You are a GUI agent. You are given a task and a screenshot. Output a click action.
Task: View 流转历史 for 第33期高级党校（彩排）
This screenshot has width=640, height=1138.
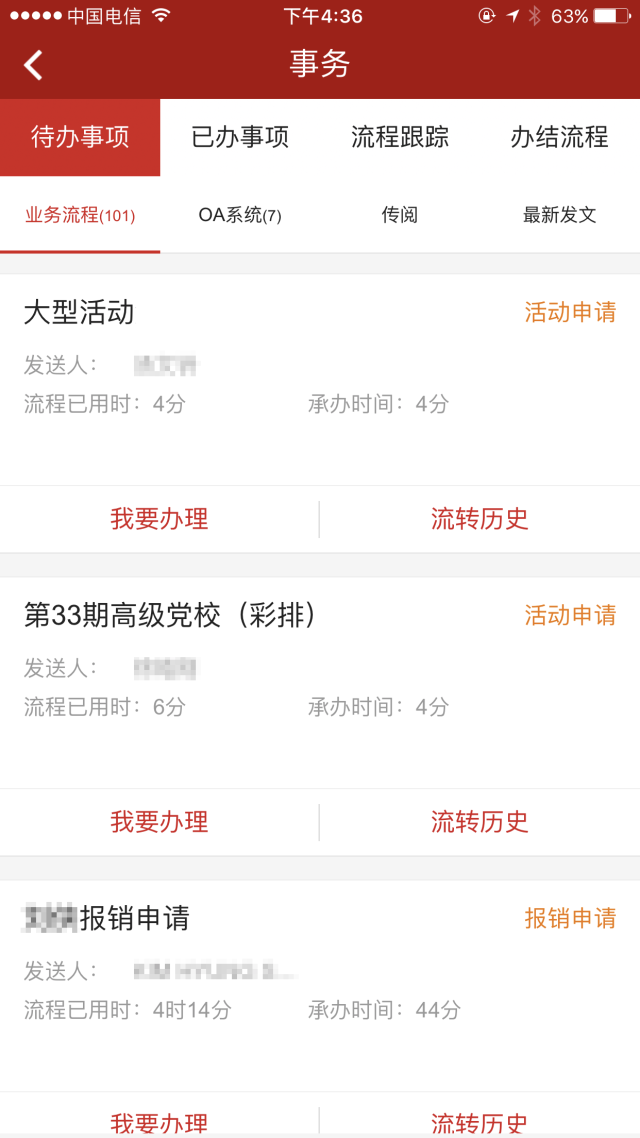pyautogui.click(x=480, y=822)
